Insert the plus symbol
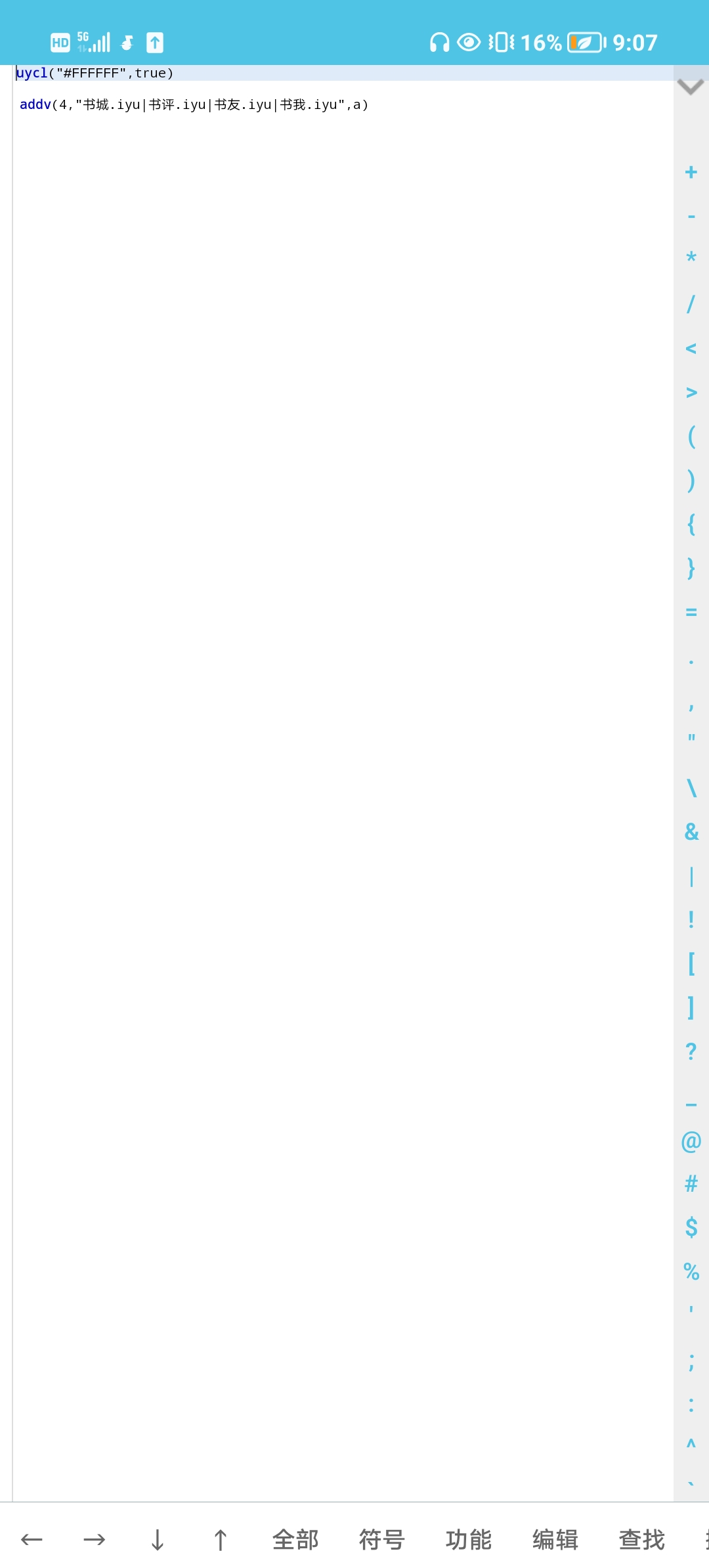 (x=691, y=172)
